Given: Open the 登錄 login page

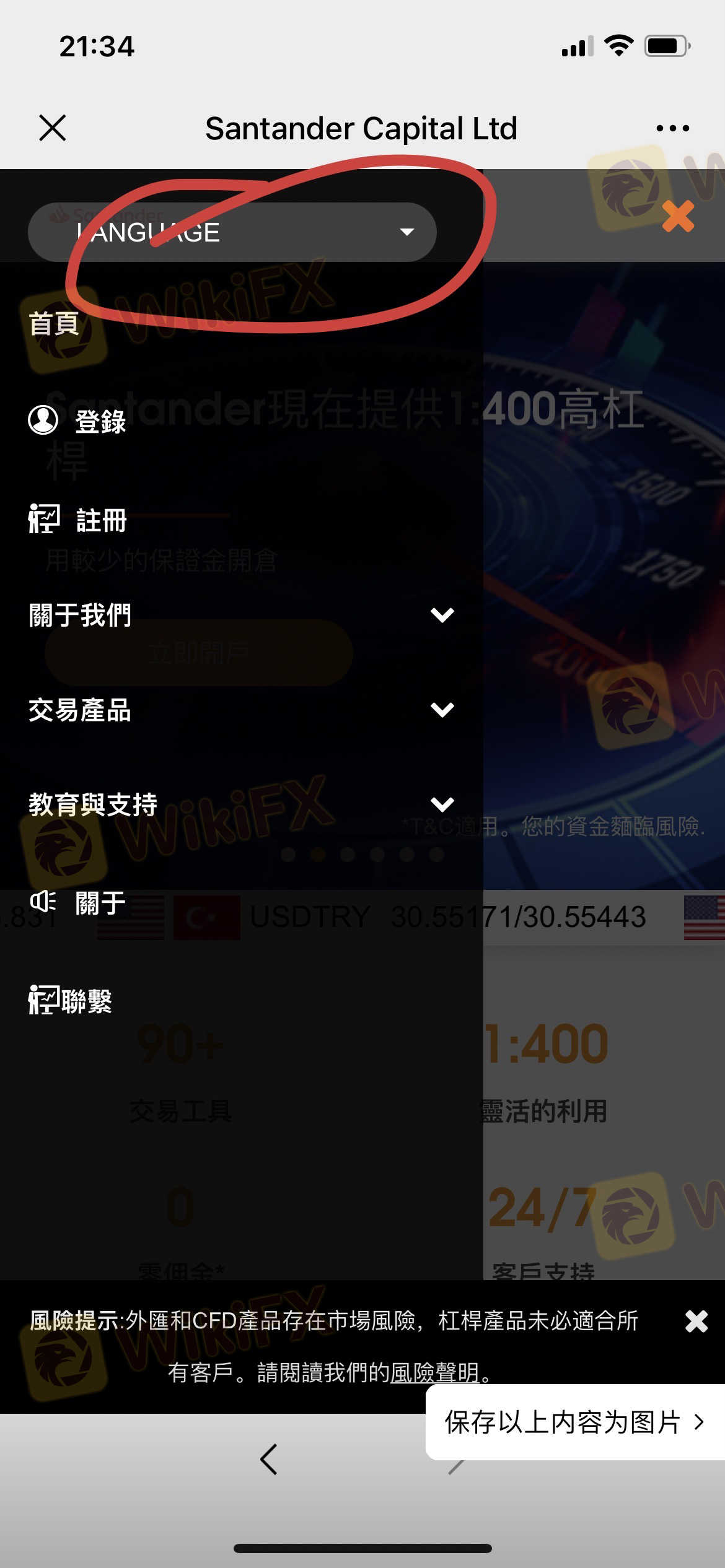Looking at the screenshot, I should 99,422.
